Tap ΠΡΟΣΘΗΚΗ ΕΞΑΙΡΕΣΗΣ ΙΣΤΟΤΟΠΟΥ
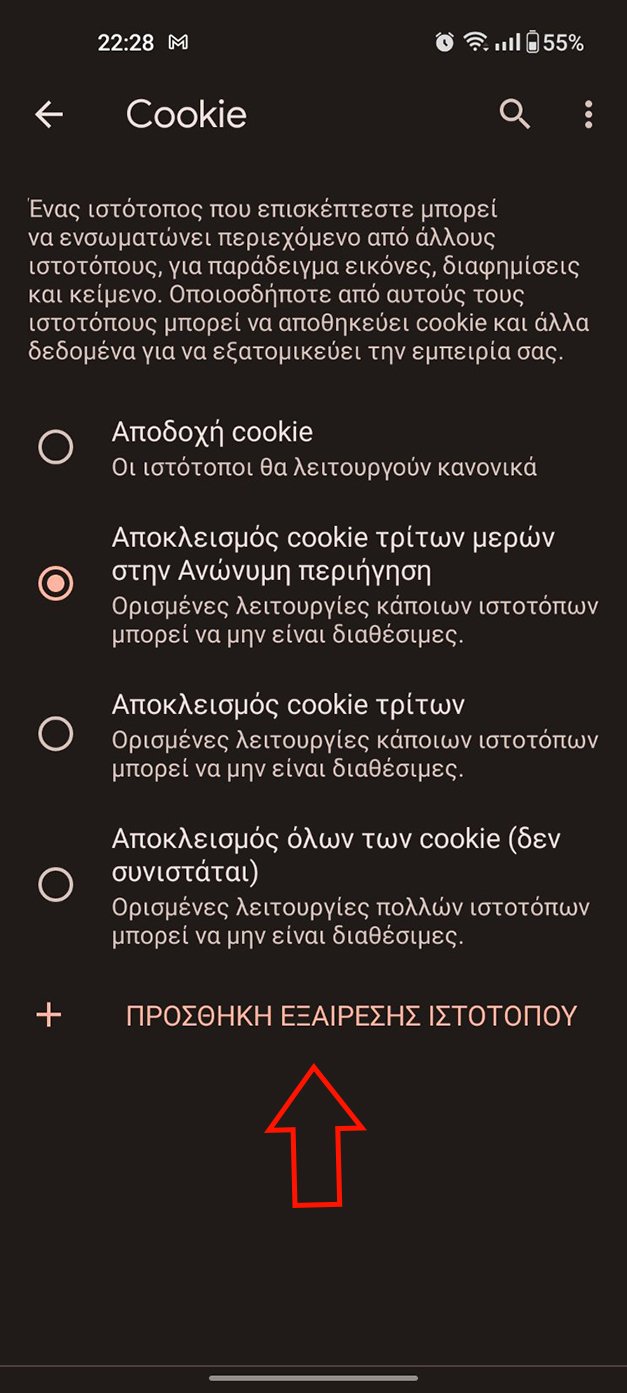 (x=351, y=1016)
